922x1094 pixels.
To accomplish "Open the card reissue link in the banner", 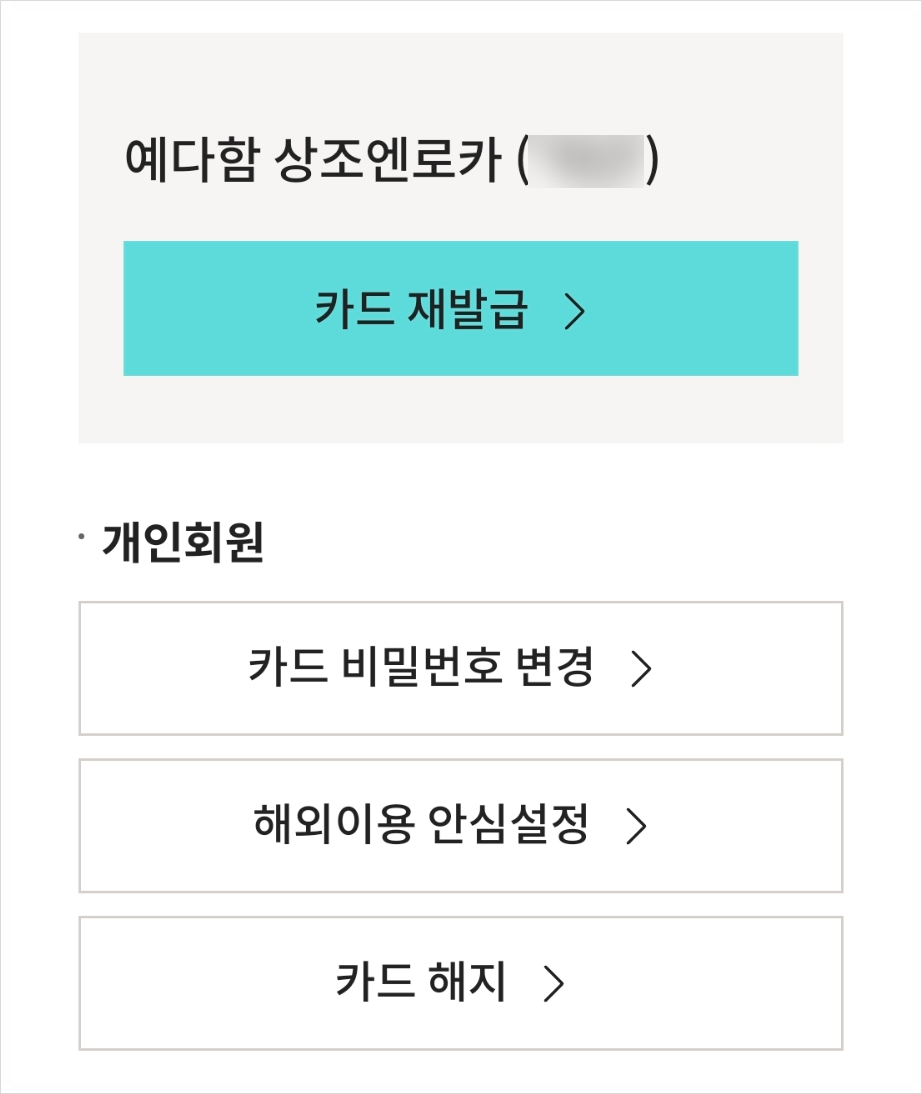I will 460,308.
